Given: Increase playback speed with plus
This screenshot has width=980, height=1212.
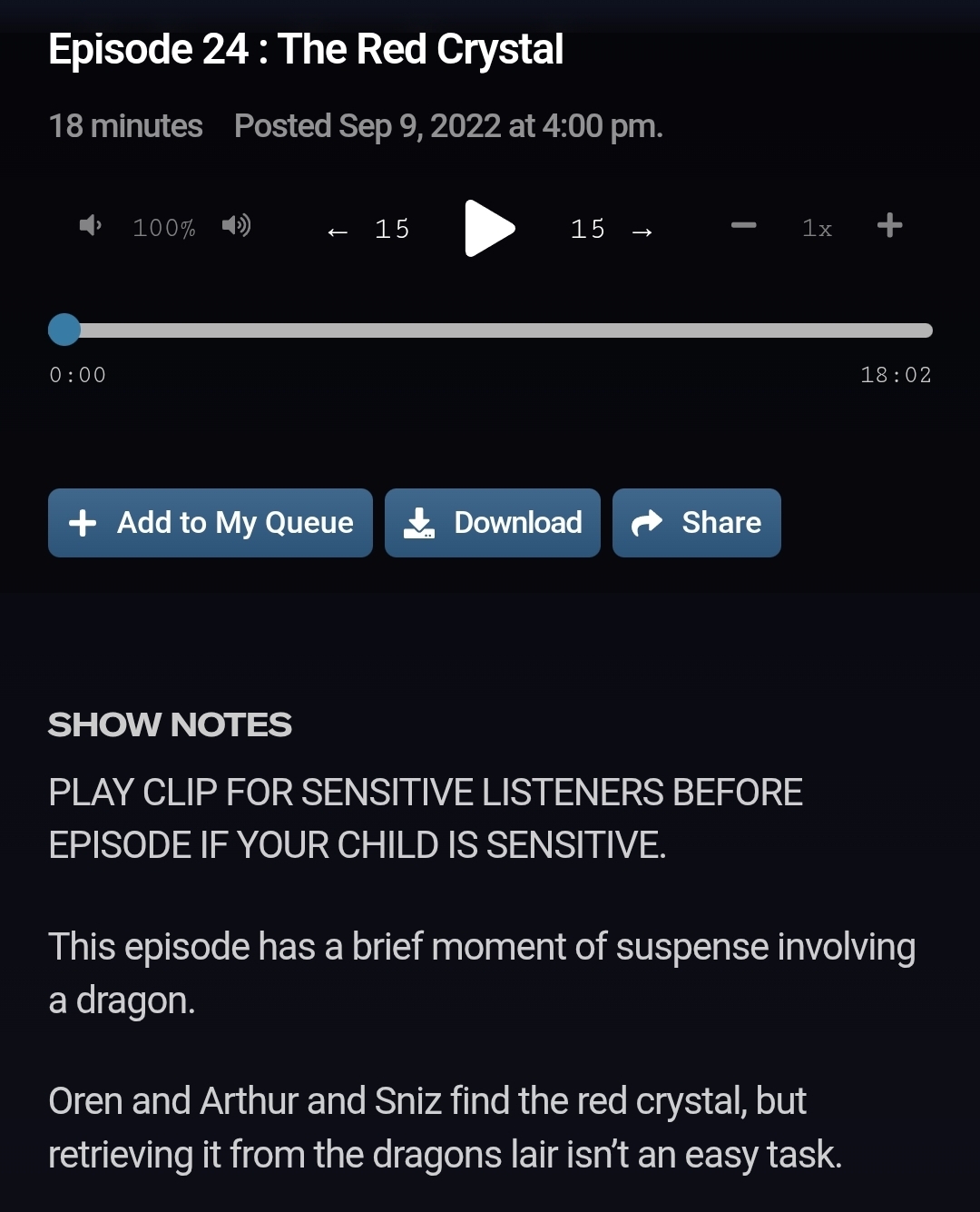Looking at the screenshot, I should (889, 225).
